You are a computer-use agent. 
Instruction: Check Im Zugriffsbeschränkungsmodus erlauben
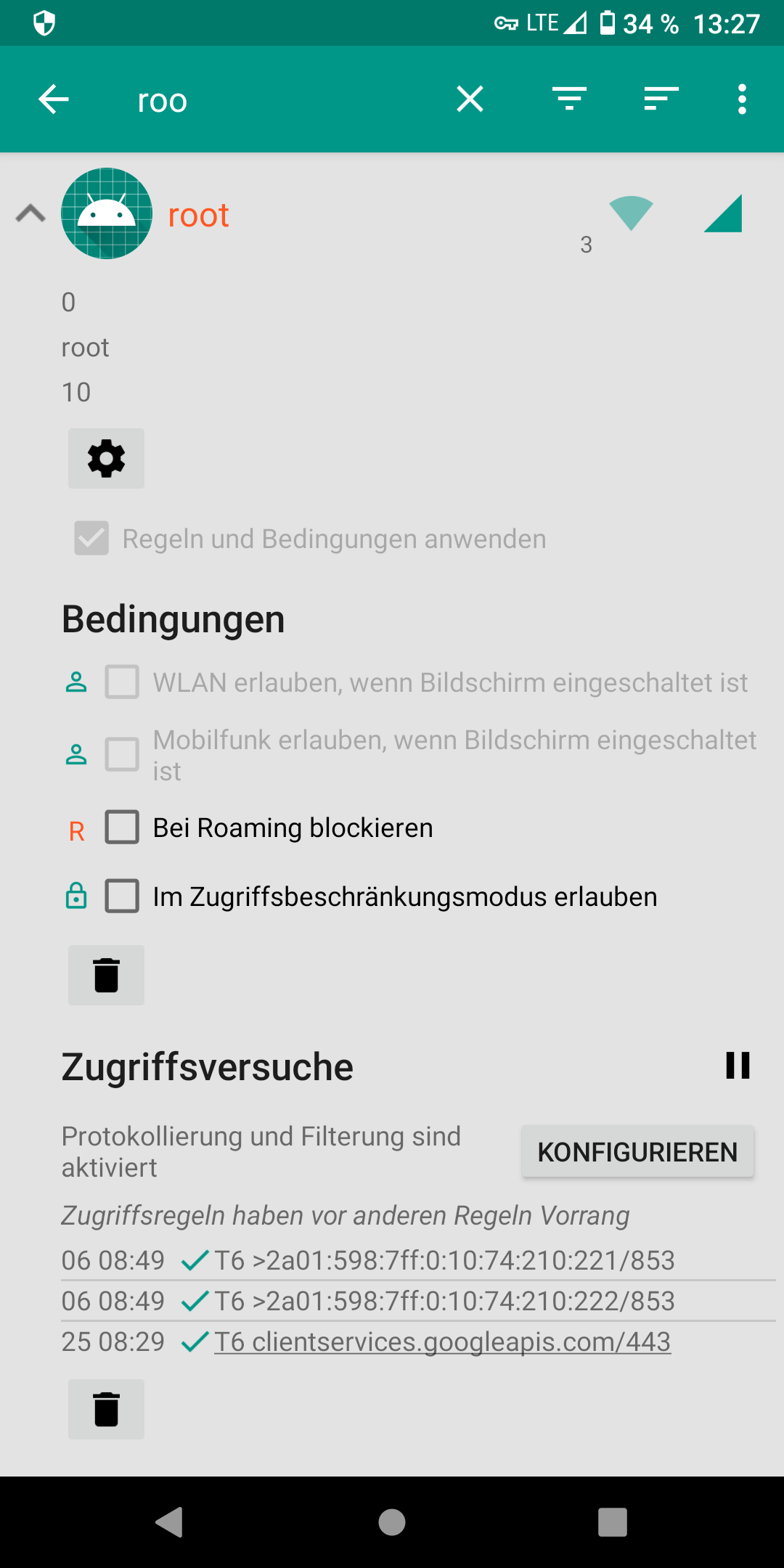click(122, 897)
